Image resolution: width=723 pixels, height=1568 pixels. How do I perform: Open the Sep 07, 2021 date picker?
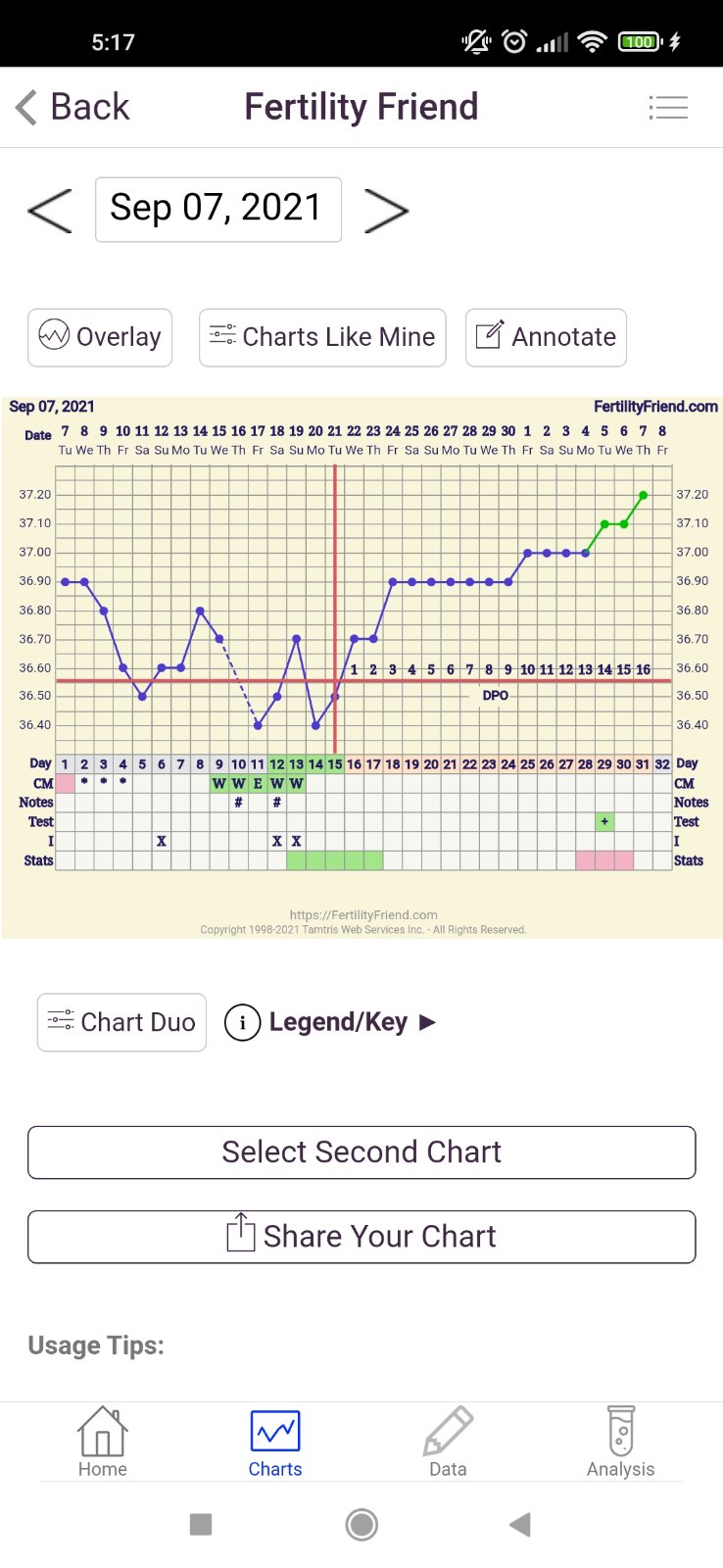[217, 209]
